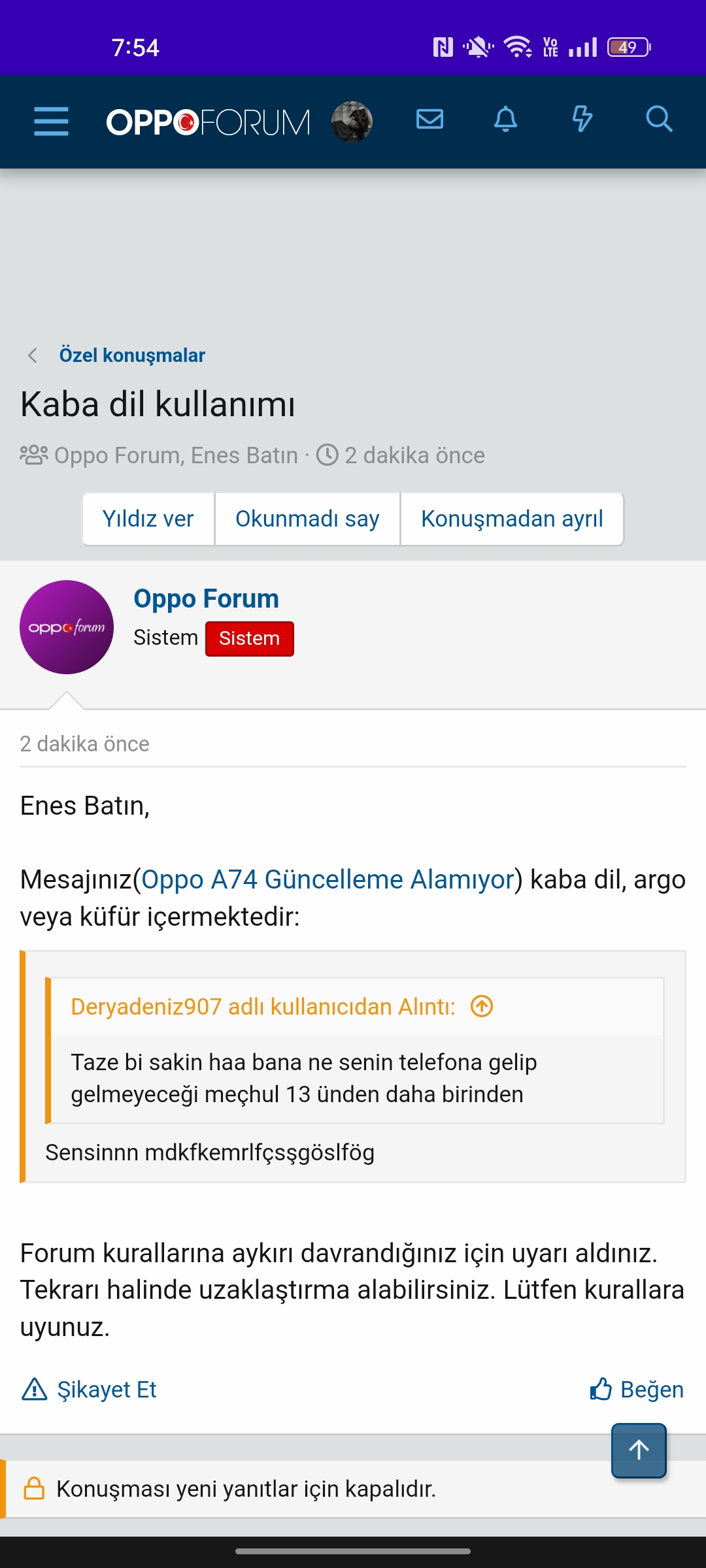
Task: Open the private messages envelope
Action: pos(429,120)
